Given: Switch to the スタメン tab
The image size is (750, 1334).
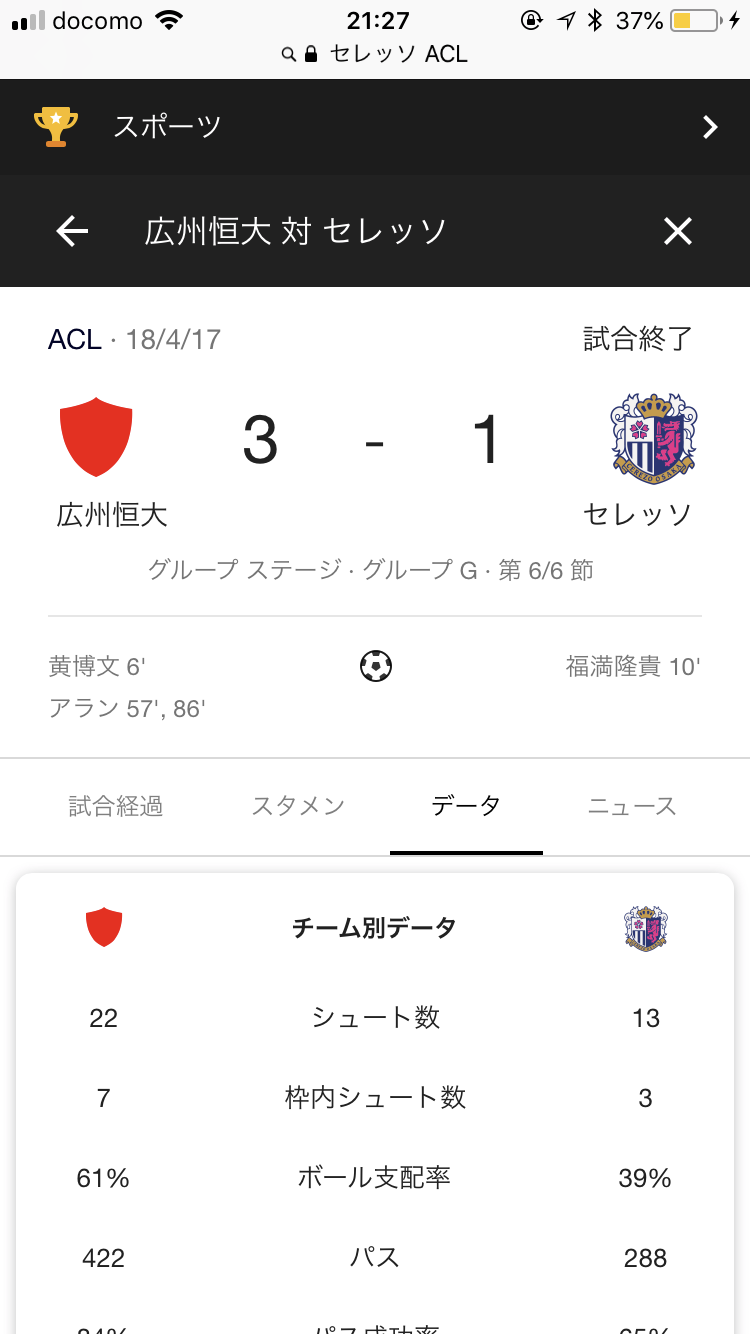Looking at the screenshot, I should pos(298,806).
